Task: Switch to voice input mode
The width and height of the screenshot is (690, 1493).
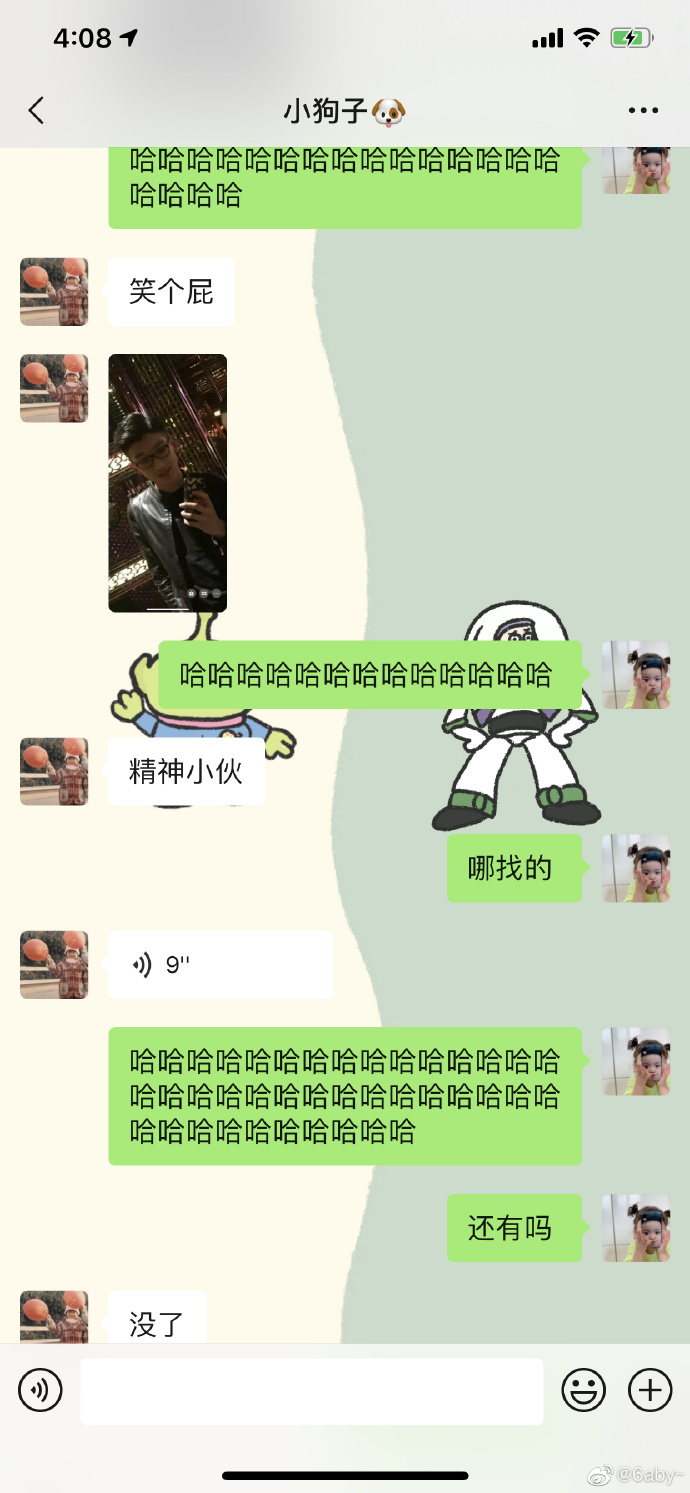Action: (x=41, y=1390)
